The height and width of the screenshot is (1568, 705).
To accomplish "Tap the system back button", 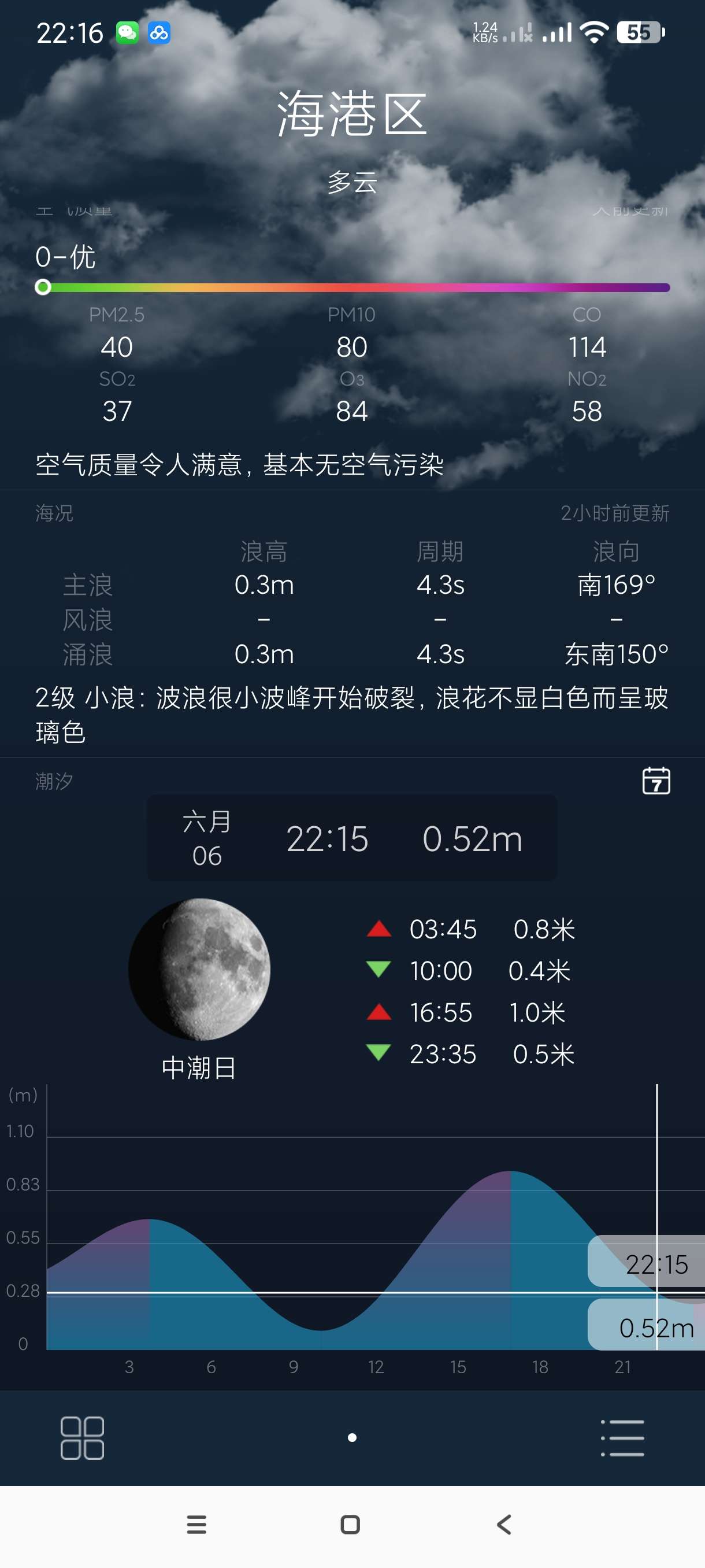I will (x=504, y=1525).
